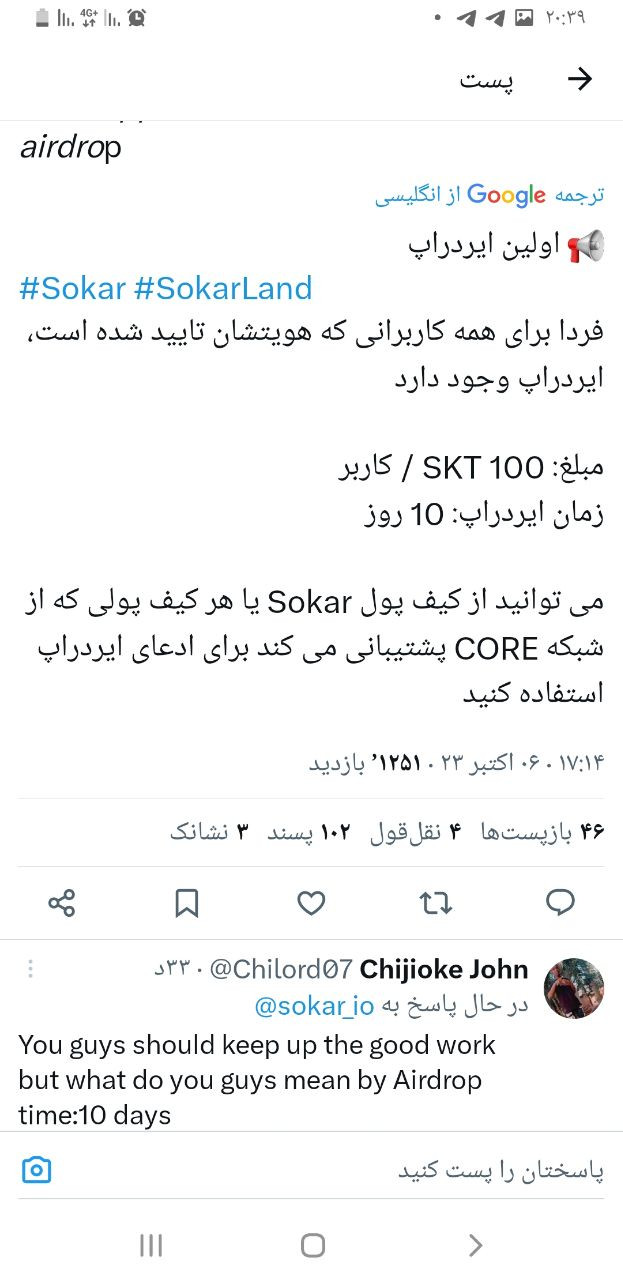Share this post
Image resolution: width=623 pixels, height=1280 pixels.
62,903
